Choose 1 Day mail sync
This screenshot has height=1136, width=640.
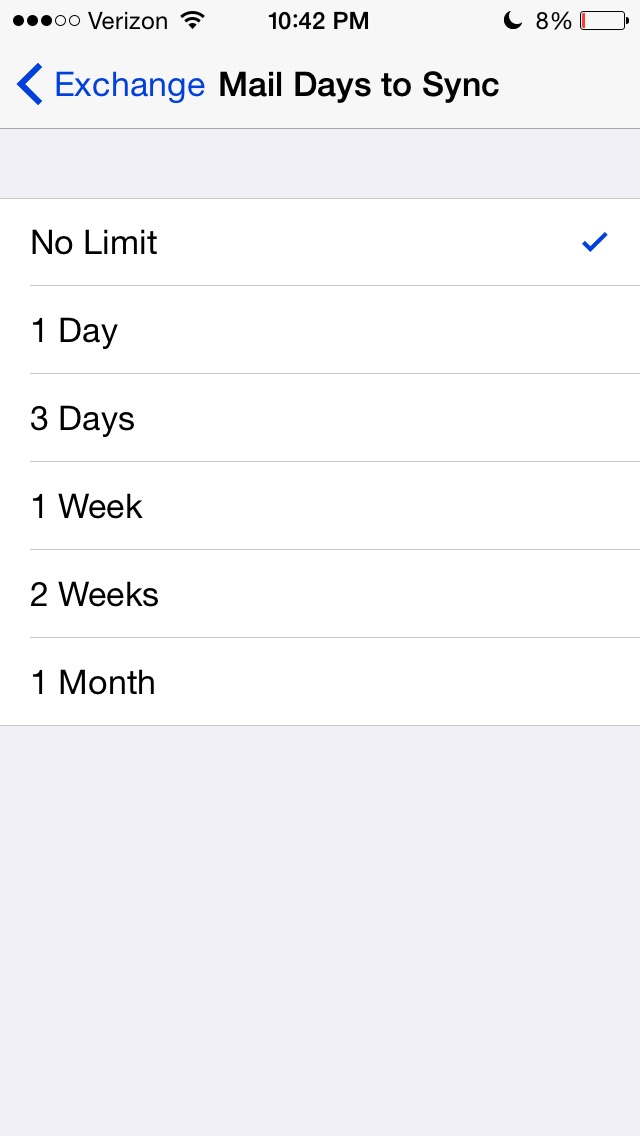pos(320,330)
